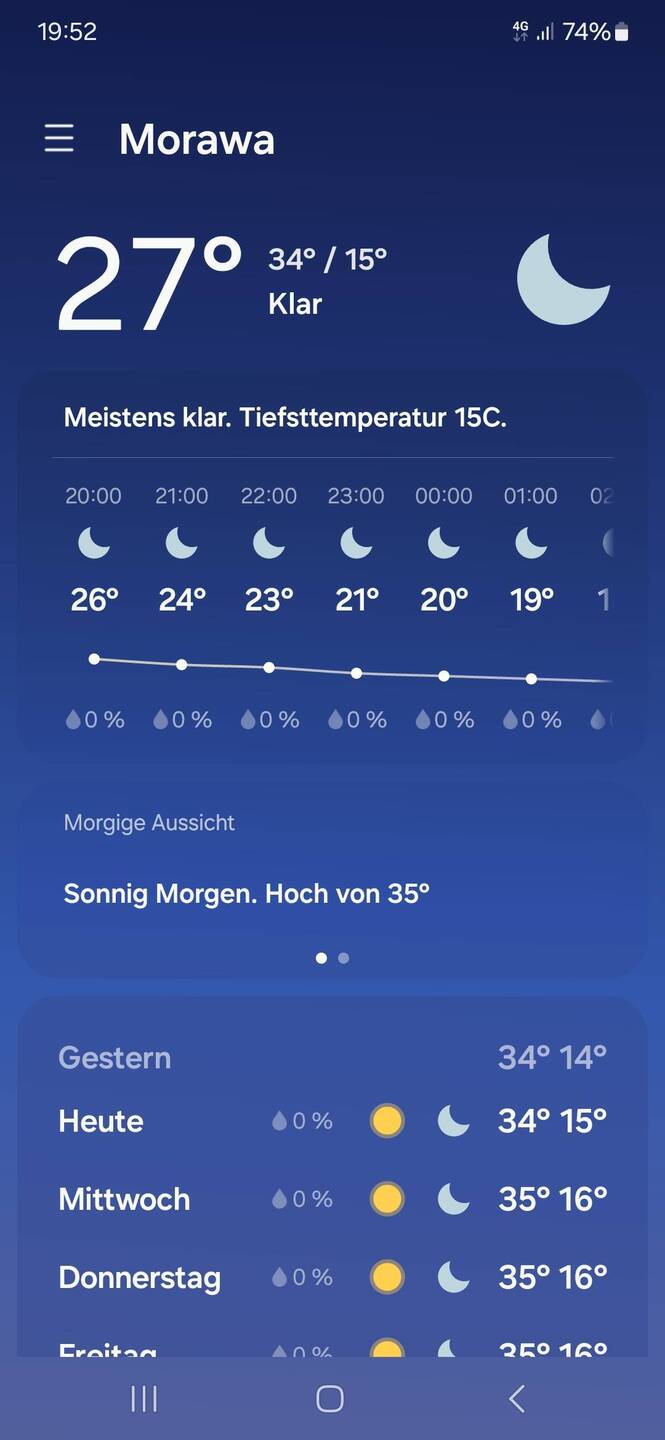Go back with the system back button

tap(517, 1398)
